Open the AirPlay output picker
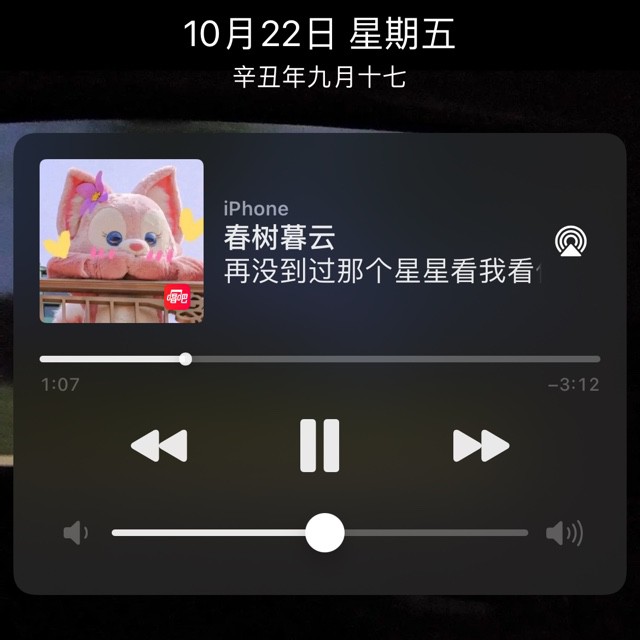This screenshot has height=640, width=640. [x=571, y=241]
